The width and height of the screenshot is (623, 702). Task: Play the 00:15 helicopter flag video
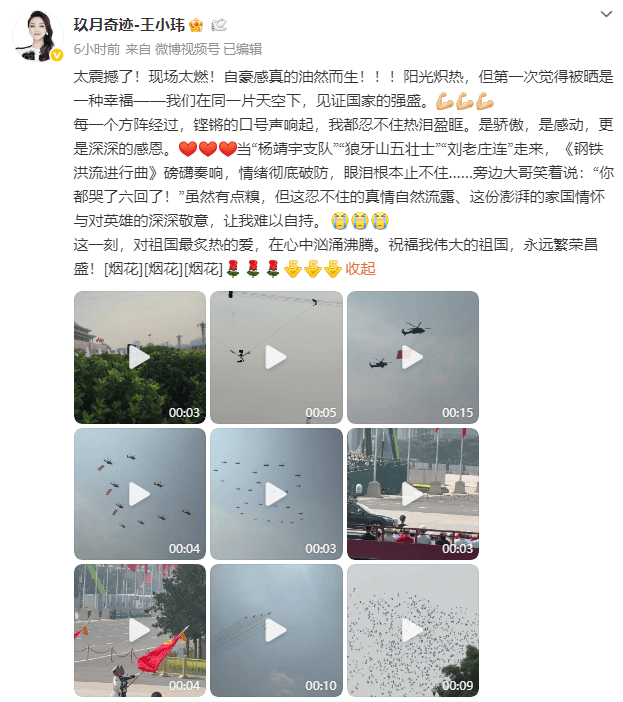tap(412, 357)
